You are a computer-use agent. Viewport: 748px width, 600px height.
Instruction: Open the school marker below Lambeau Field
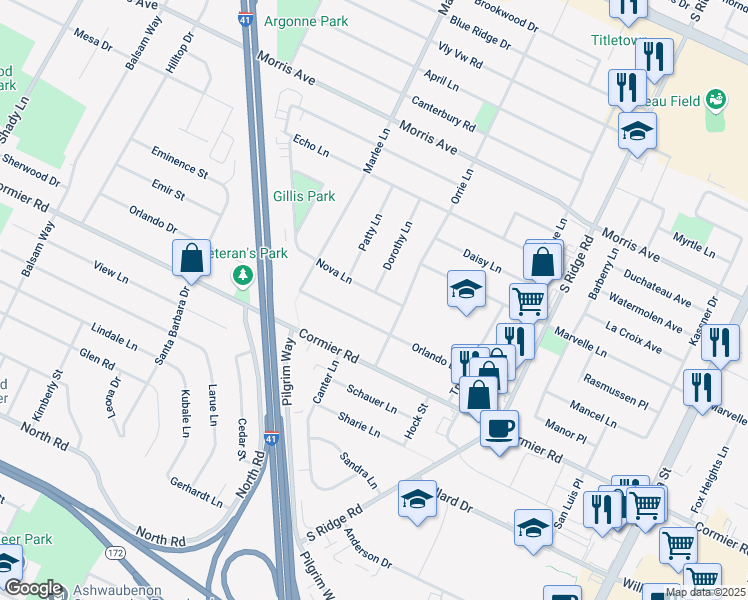click(637, 130)
